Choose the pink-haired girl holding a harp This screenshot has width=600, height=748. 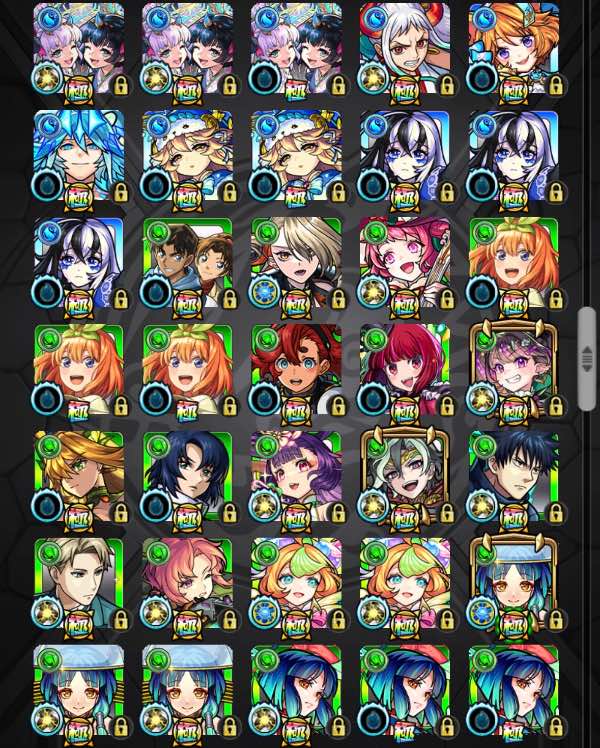pyautogui.click(x=405, y=263)
